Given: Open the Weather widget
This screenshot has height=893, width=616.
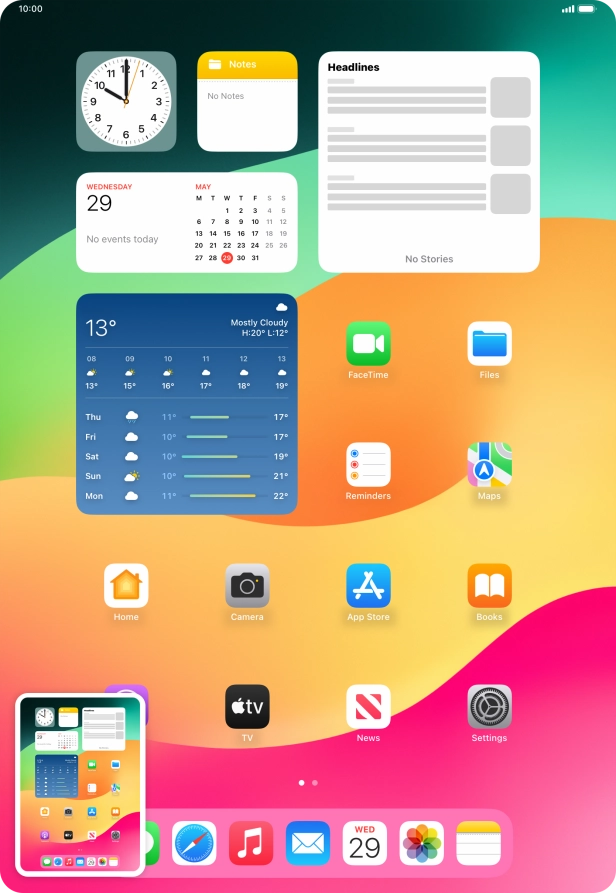Looking at the screenshot, I should tap(187, 404).
